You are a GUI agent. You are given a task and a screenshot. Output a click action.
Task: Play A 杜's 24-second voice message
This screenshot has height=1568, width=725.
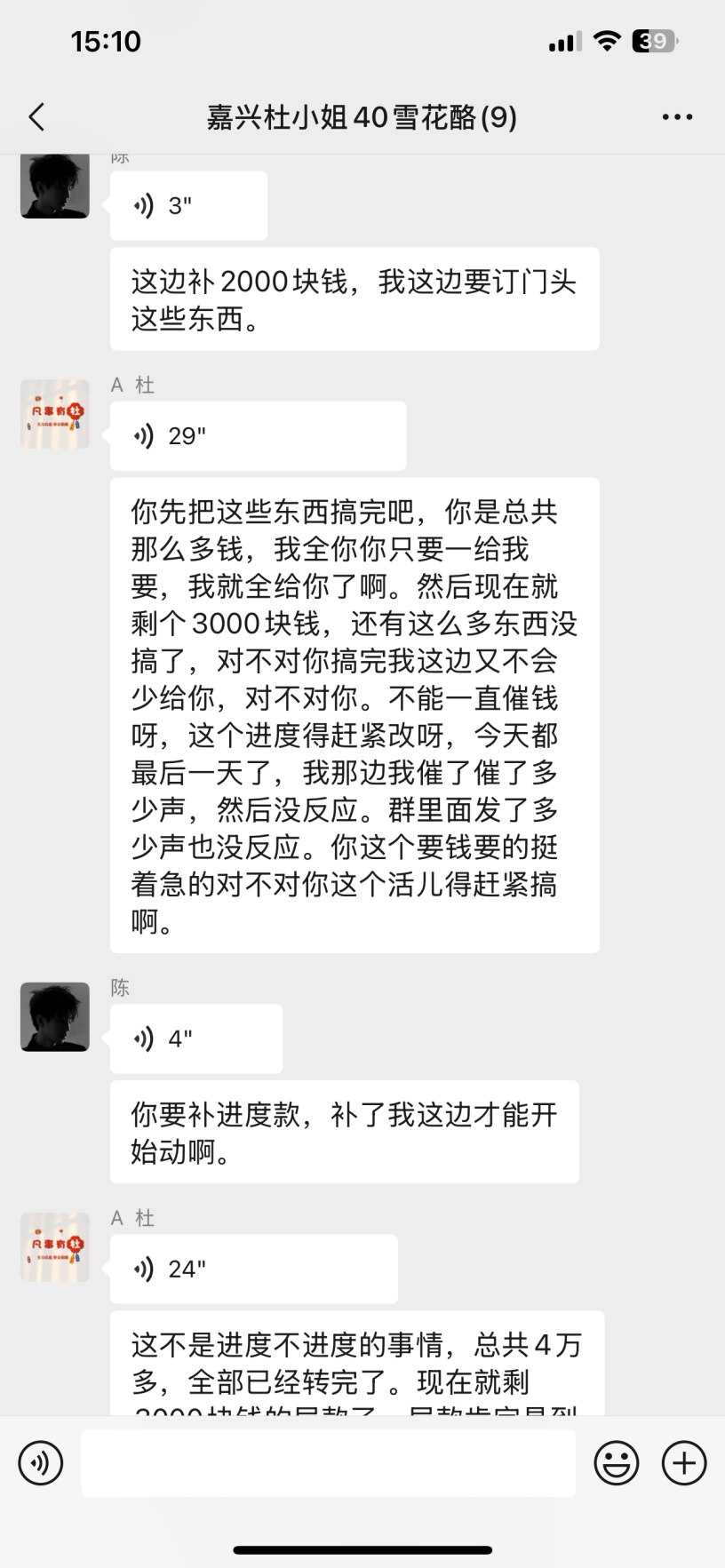[252, 1269]
